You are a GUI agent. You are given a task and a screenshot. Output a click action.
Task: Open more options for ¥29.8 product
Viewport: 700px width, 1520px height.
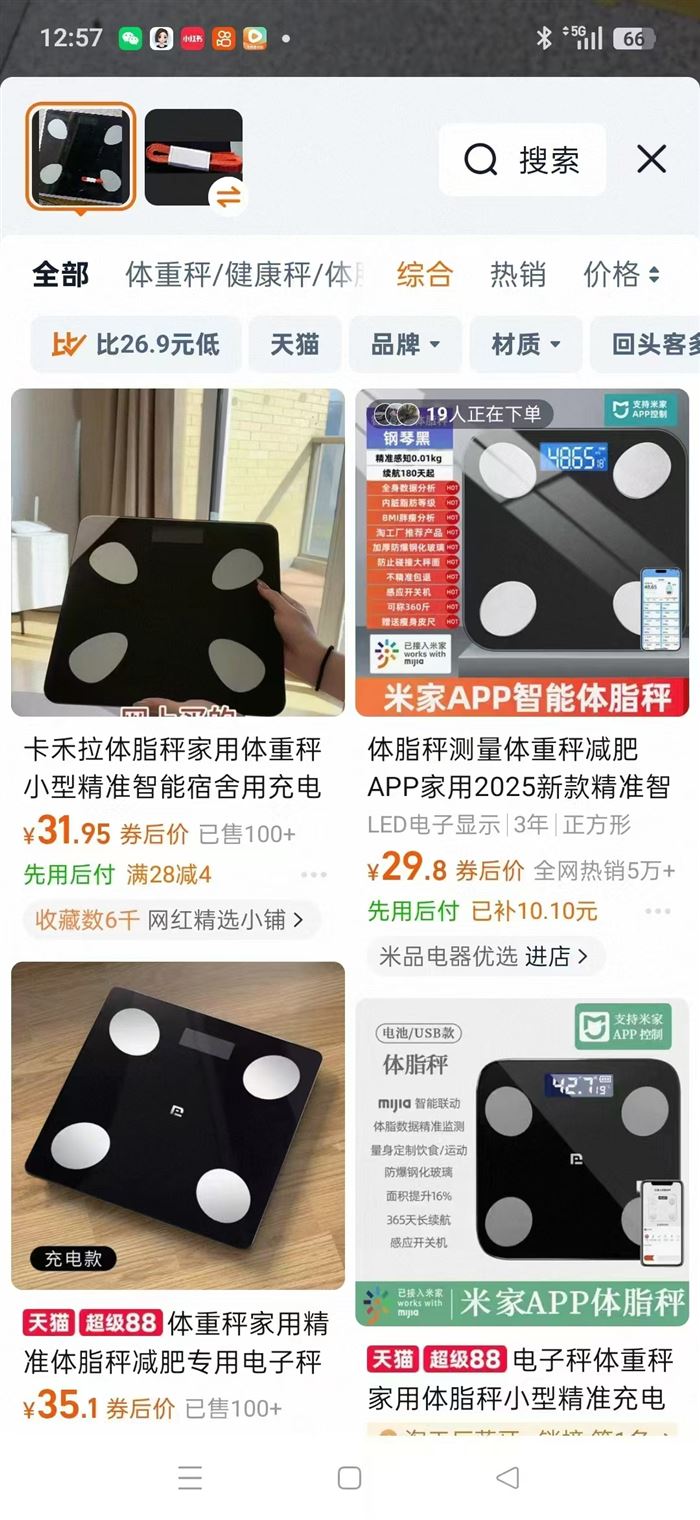(x=657, y=911)
